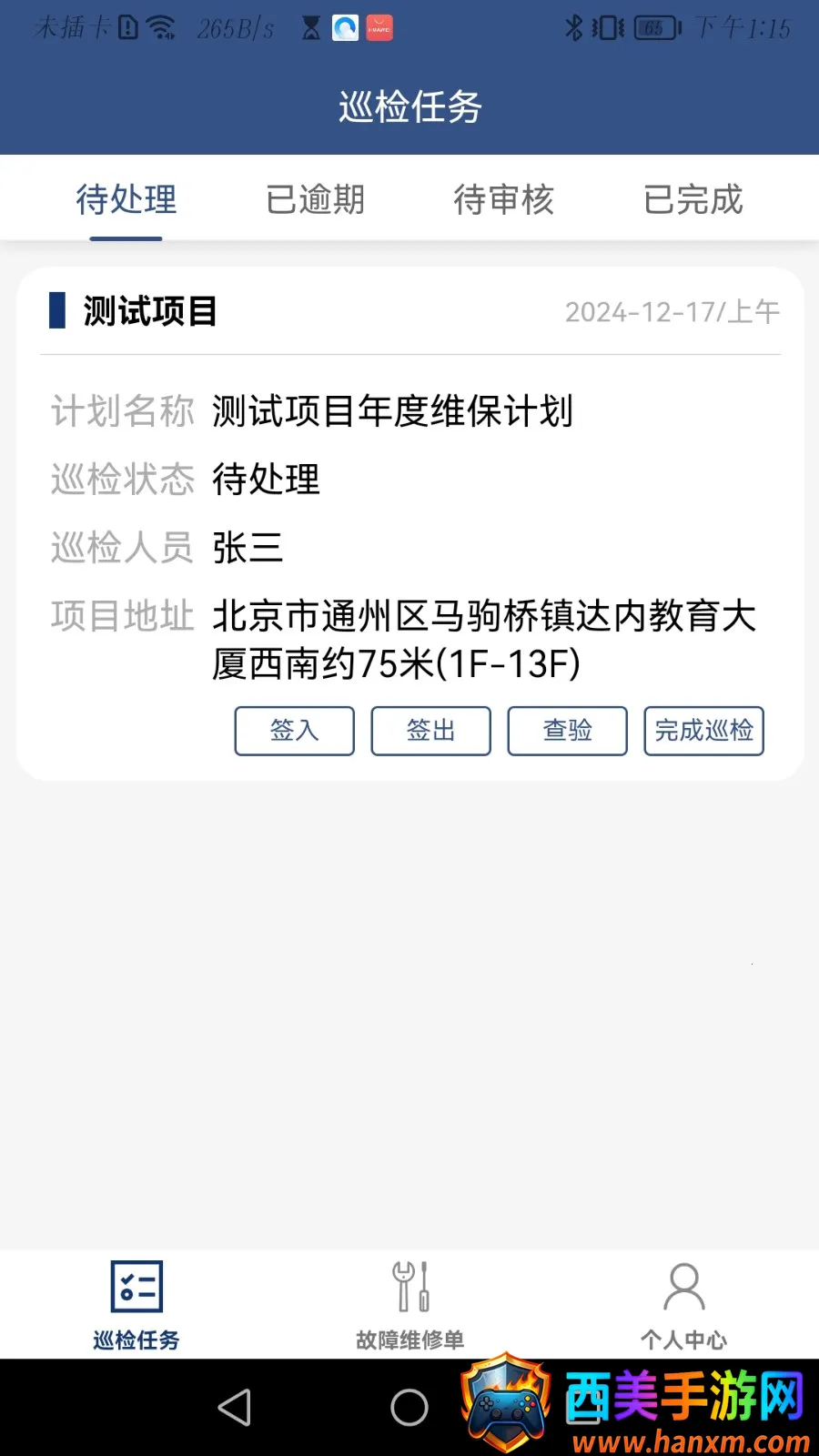Tap the 签出 button
819x1456 pixels.
pos(430,731)
